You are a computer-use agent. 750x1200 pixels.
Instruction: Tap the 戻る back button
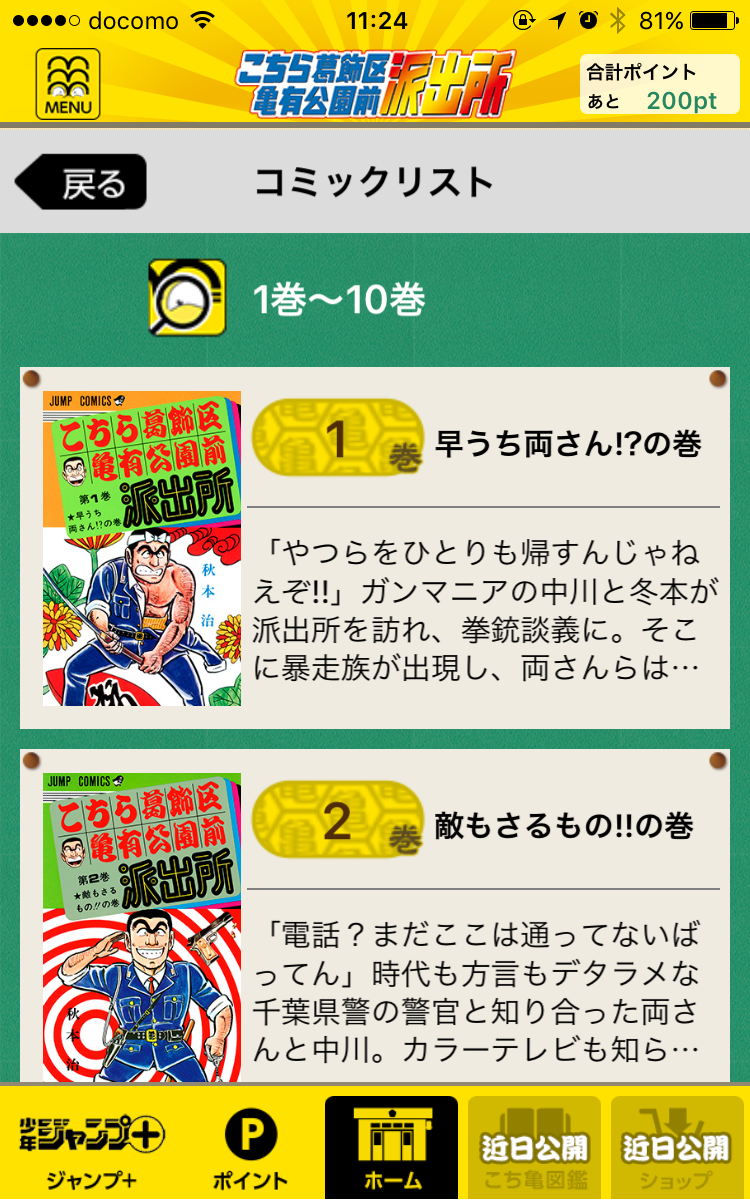point(82,182)
